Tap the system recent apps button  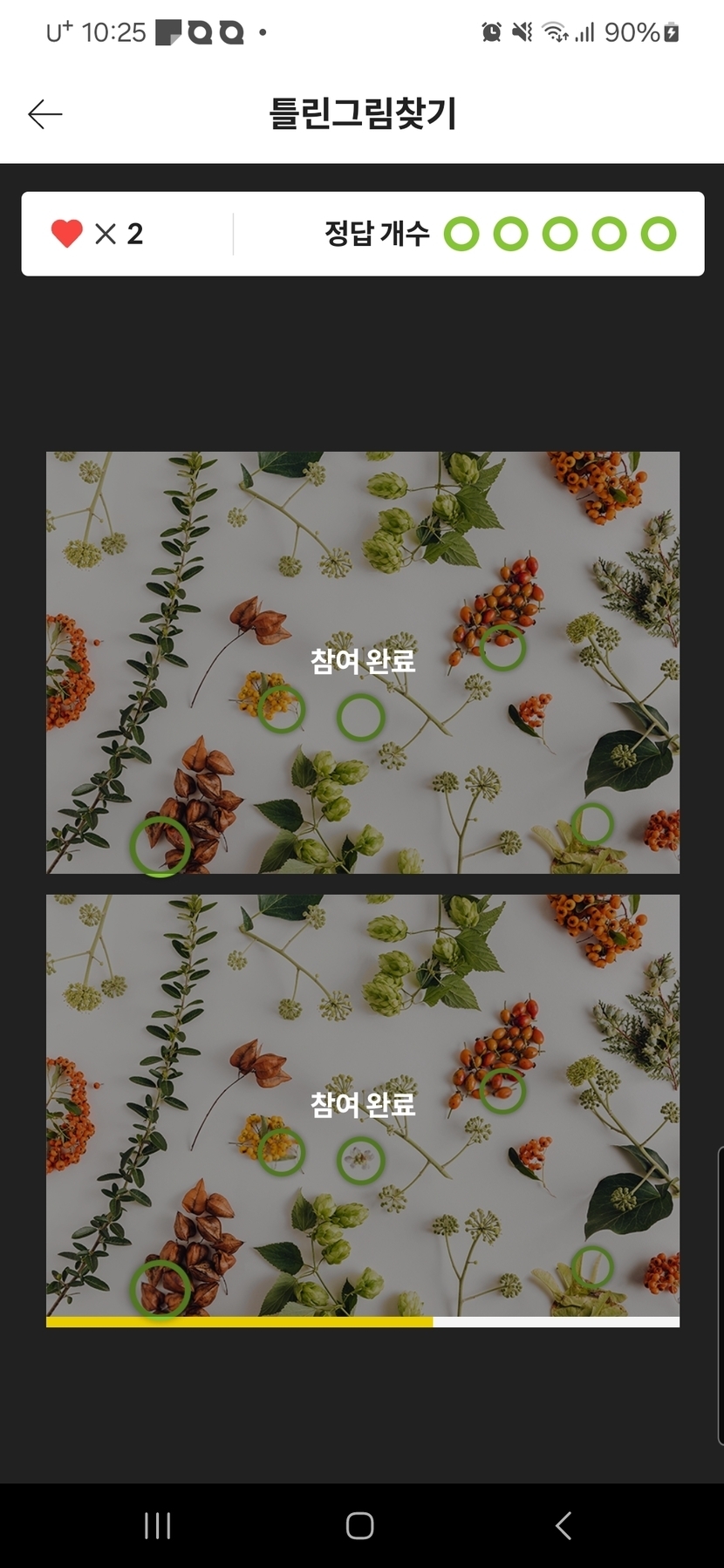point(157,1525)
